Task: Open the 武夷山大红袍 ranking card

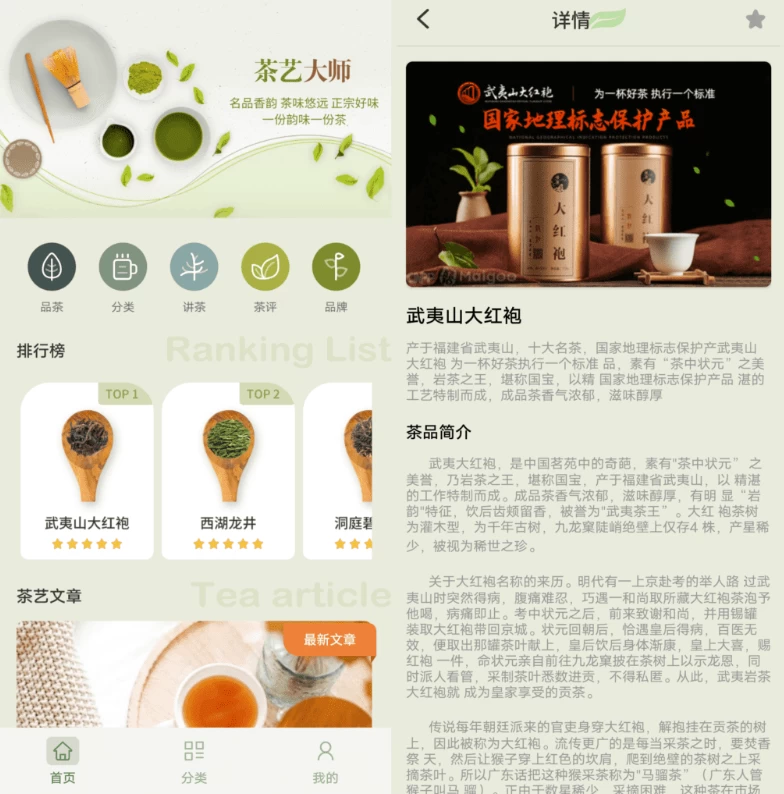Action: pos(87,471)
